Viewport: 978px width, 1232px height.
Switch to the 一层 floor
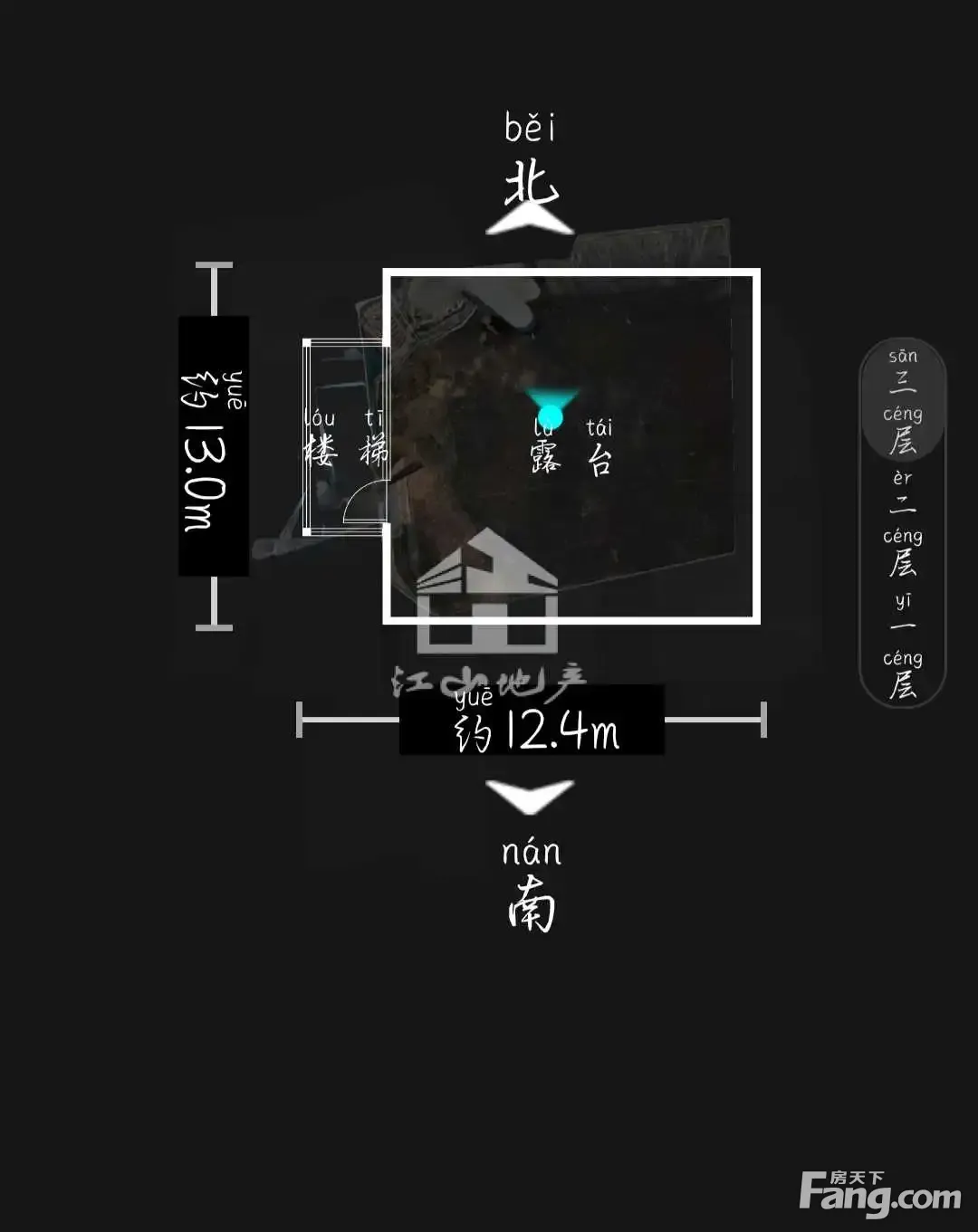[x=902, y=648]
